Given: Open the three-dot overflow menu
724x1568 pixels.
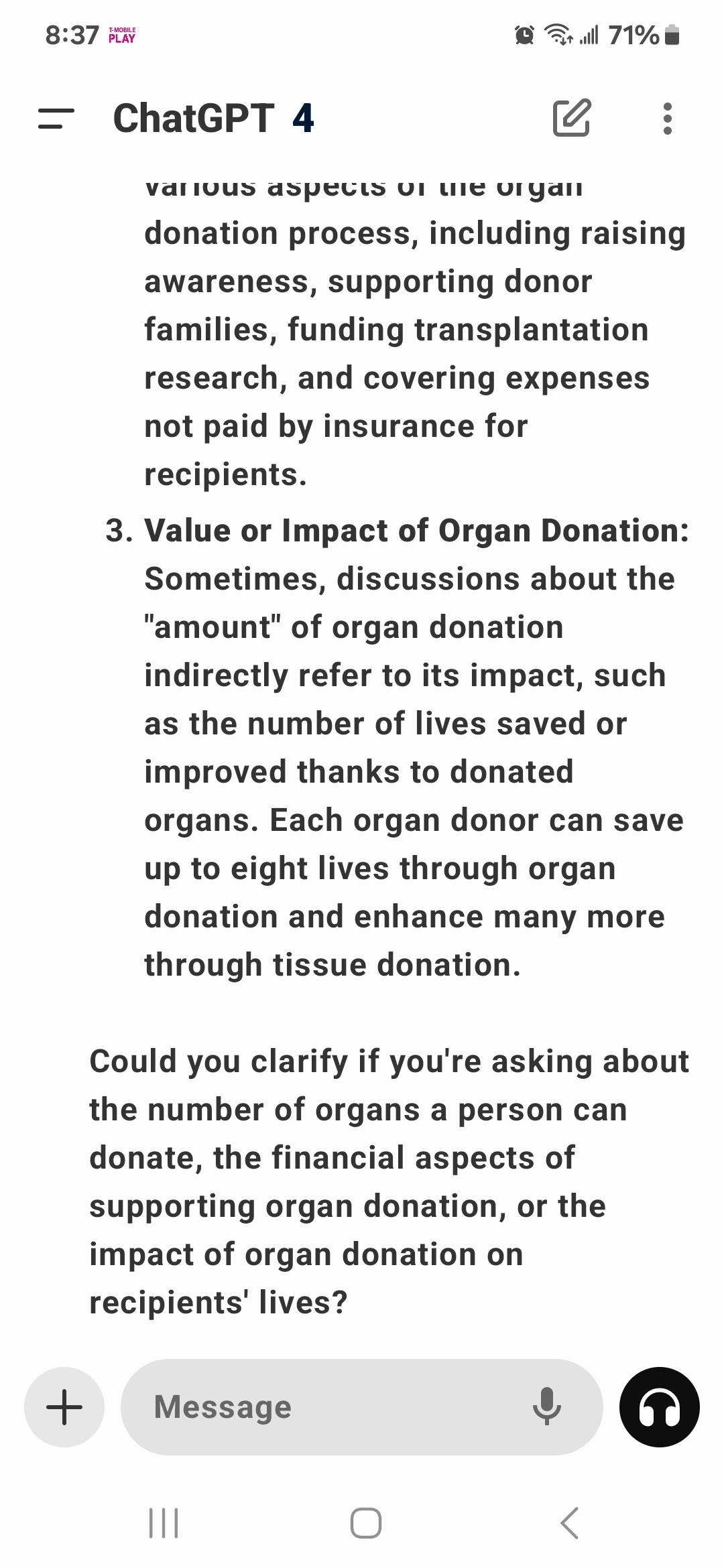Looking at the screenshot, I should [x=667, y=119].
